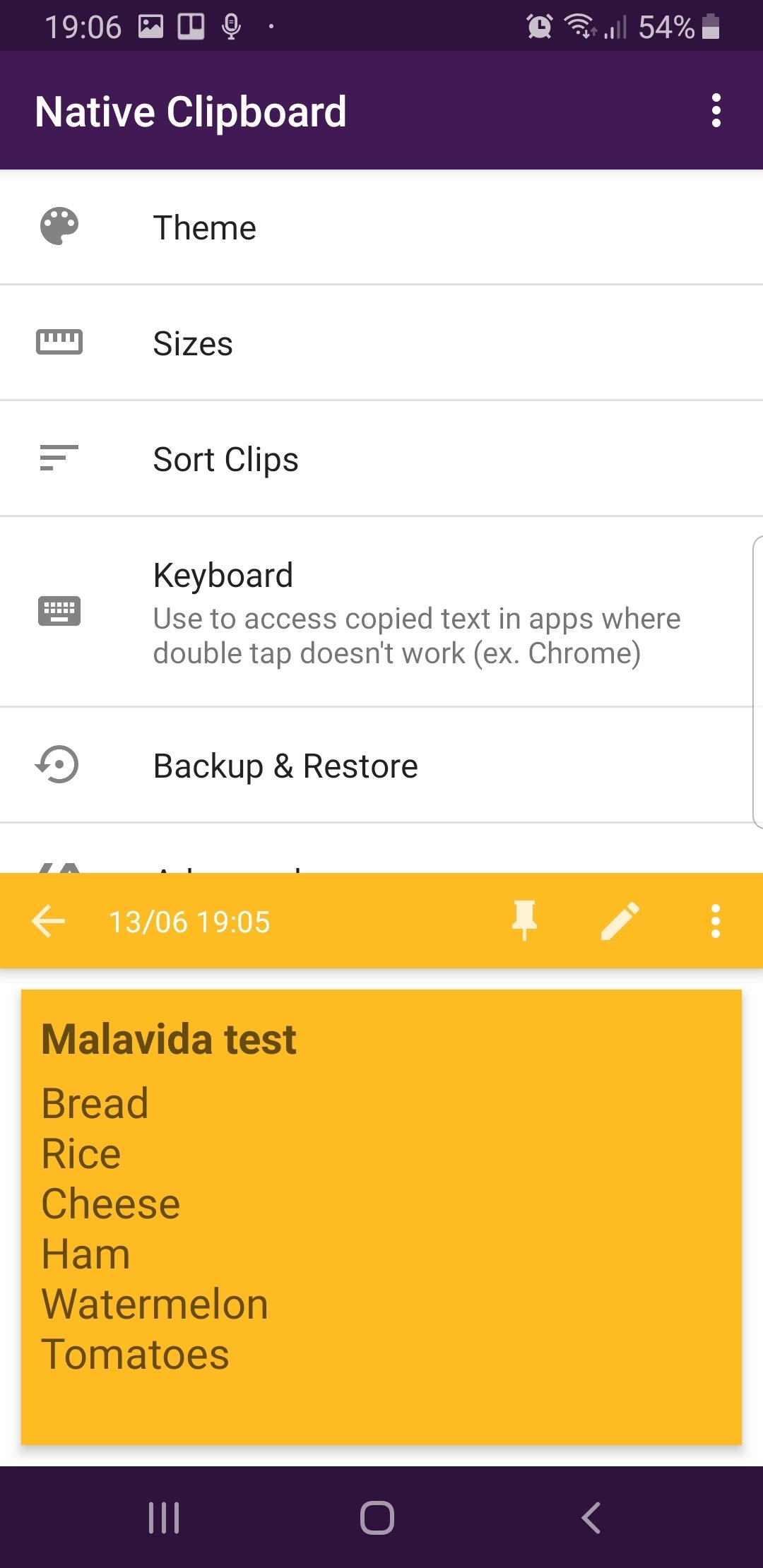Open the Theme settings

381,227
